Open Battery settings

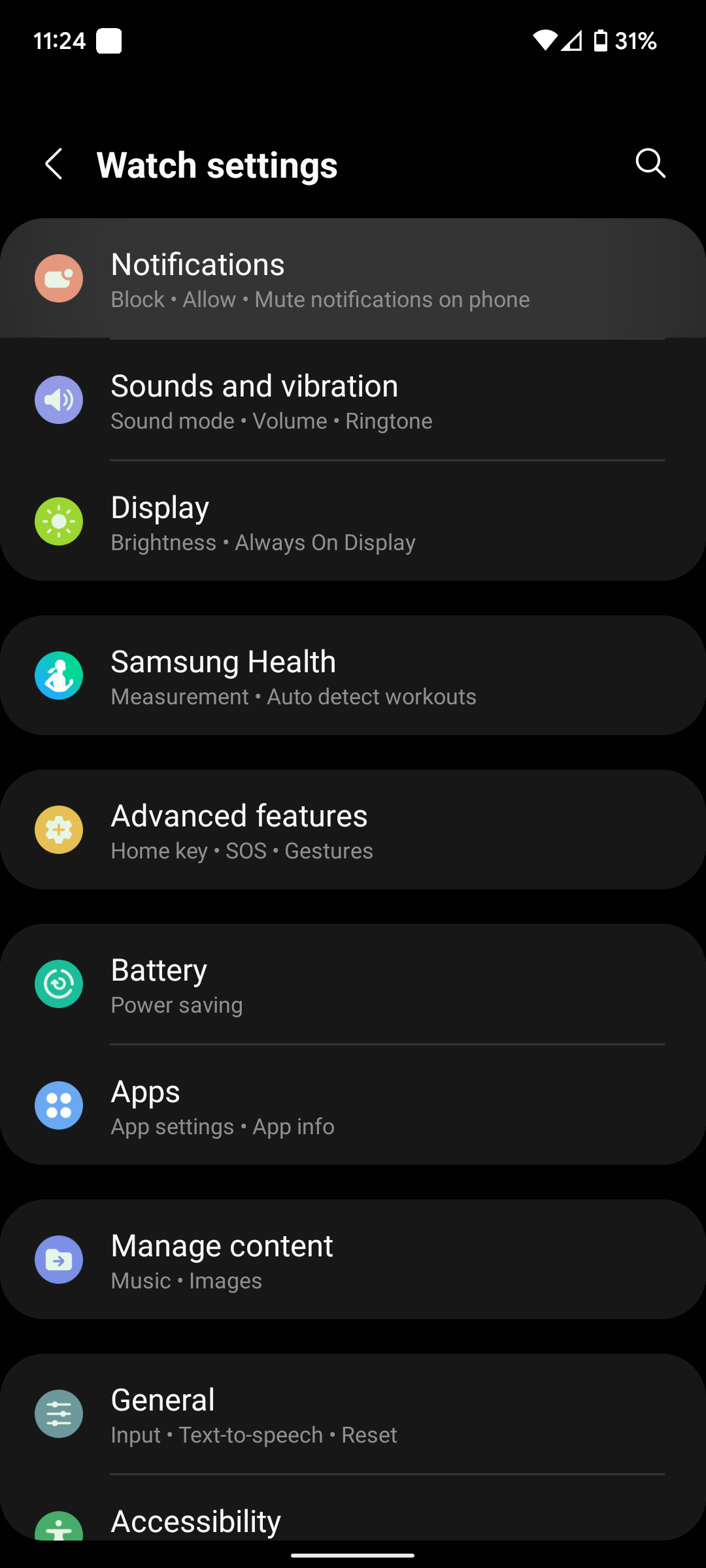[353, 985]
